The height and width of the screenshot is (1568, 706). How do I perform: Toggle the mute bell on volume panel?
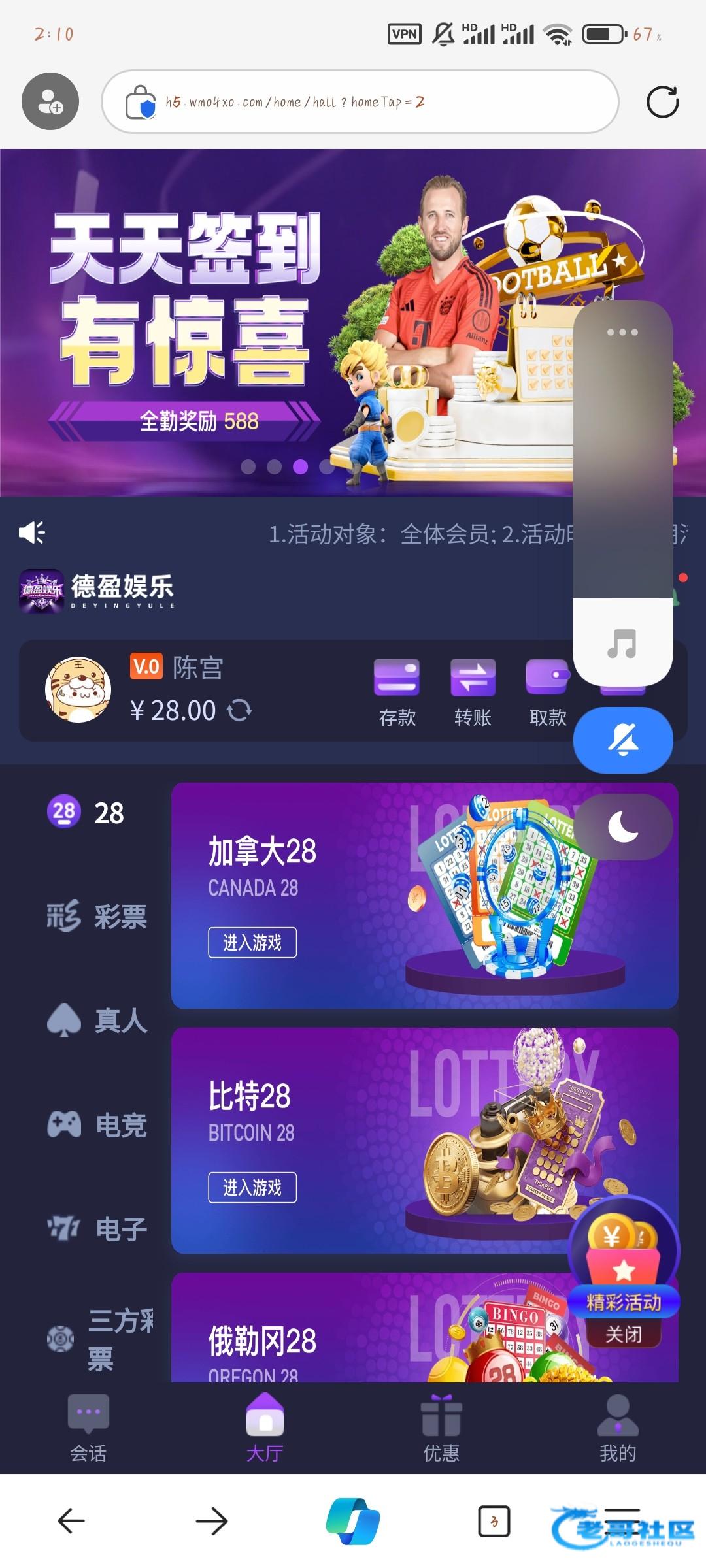coord(623,740)
